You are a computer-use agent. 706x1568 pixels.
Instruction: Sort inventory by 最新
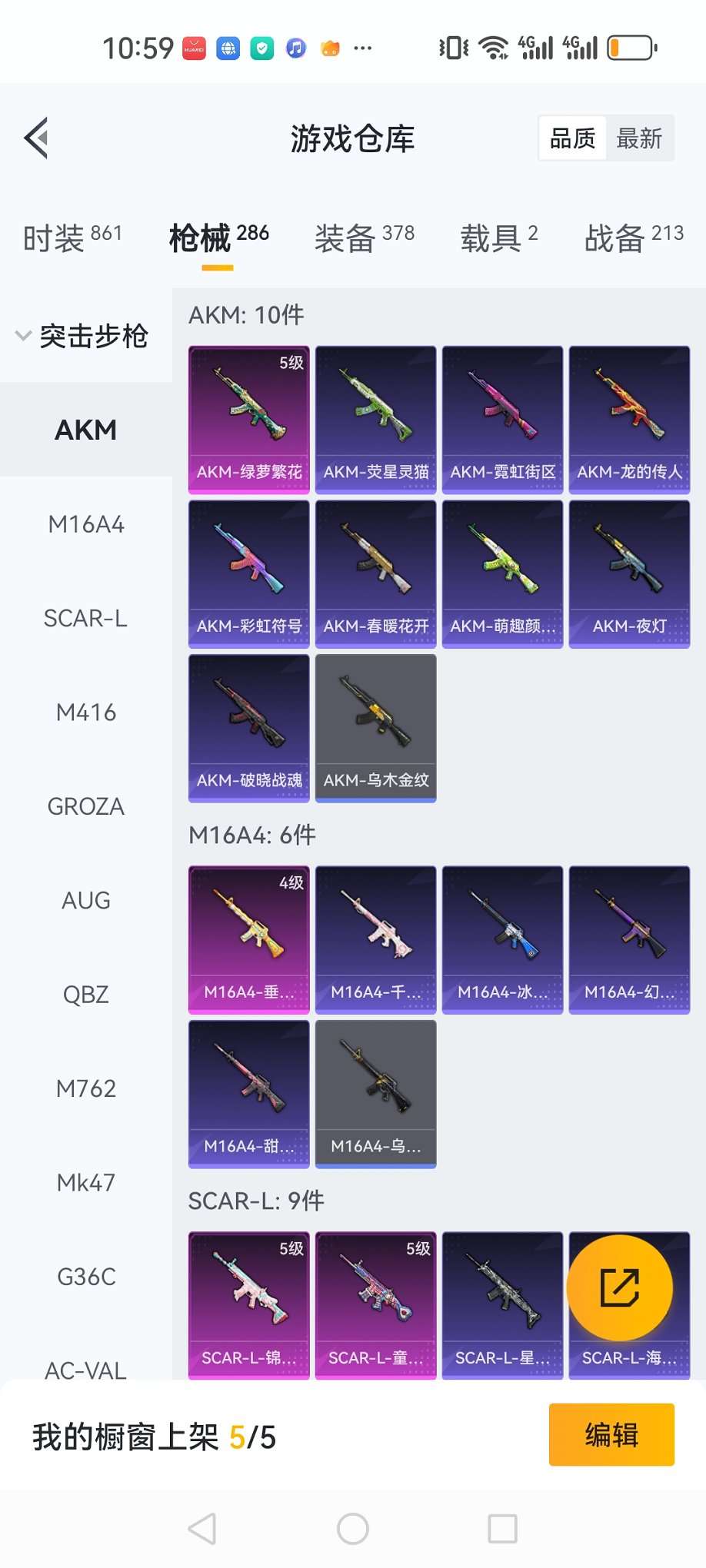click(x=639, y=138)
